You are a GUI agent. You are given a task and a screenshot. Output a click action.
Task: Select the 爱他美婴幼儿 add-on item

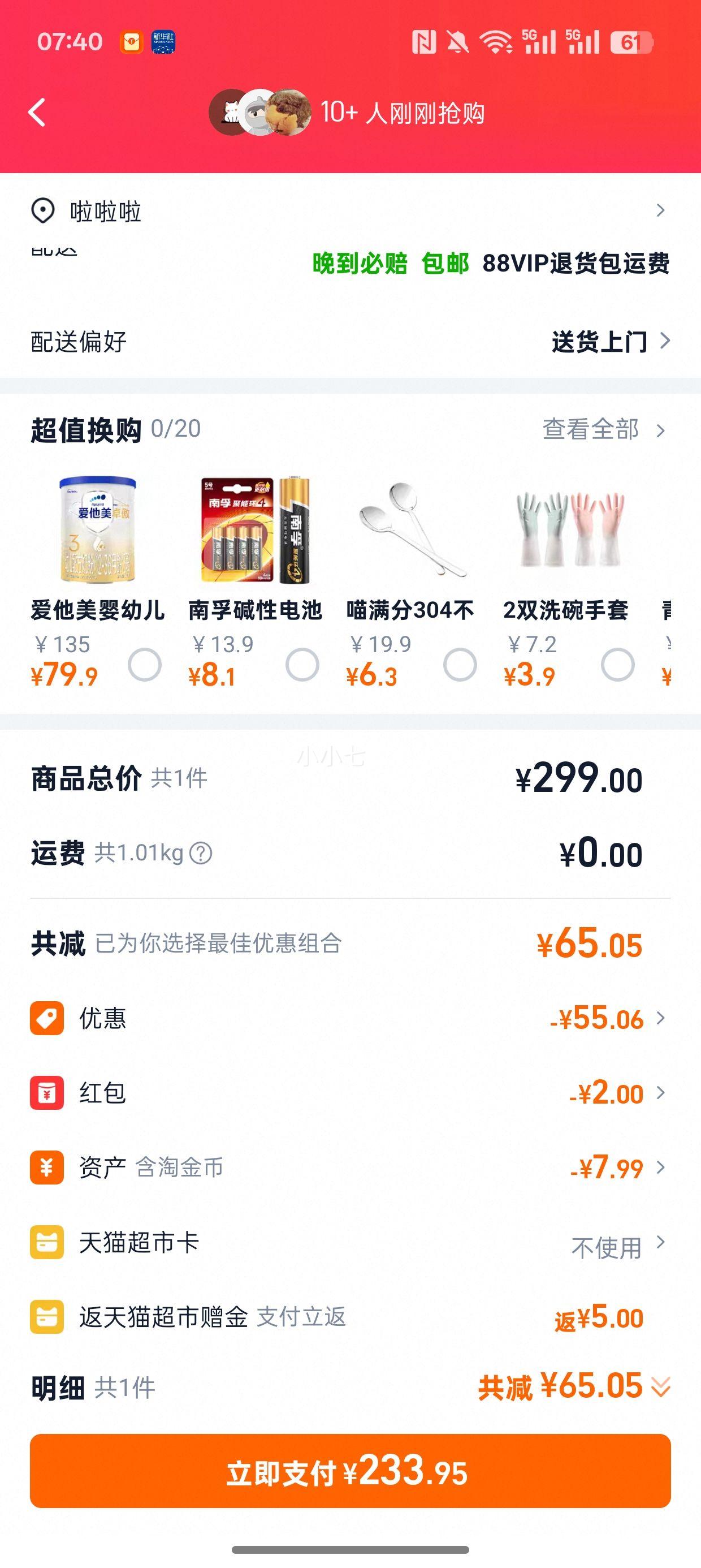pyautogui.click(x=145, y=664)
